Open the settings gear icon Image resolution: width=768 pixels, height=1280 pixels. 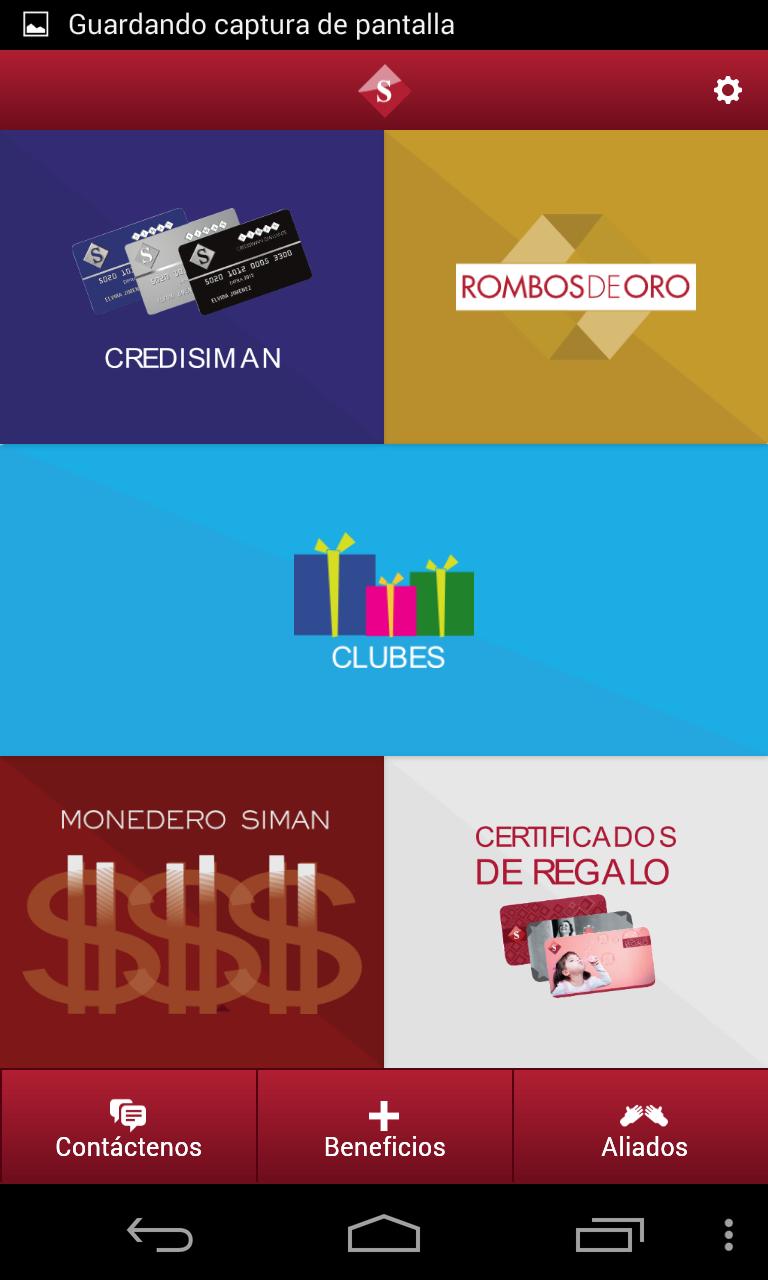point(728,91)
